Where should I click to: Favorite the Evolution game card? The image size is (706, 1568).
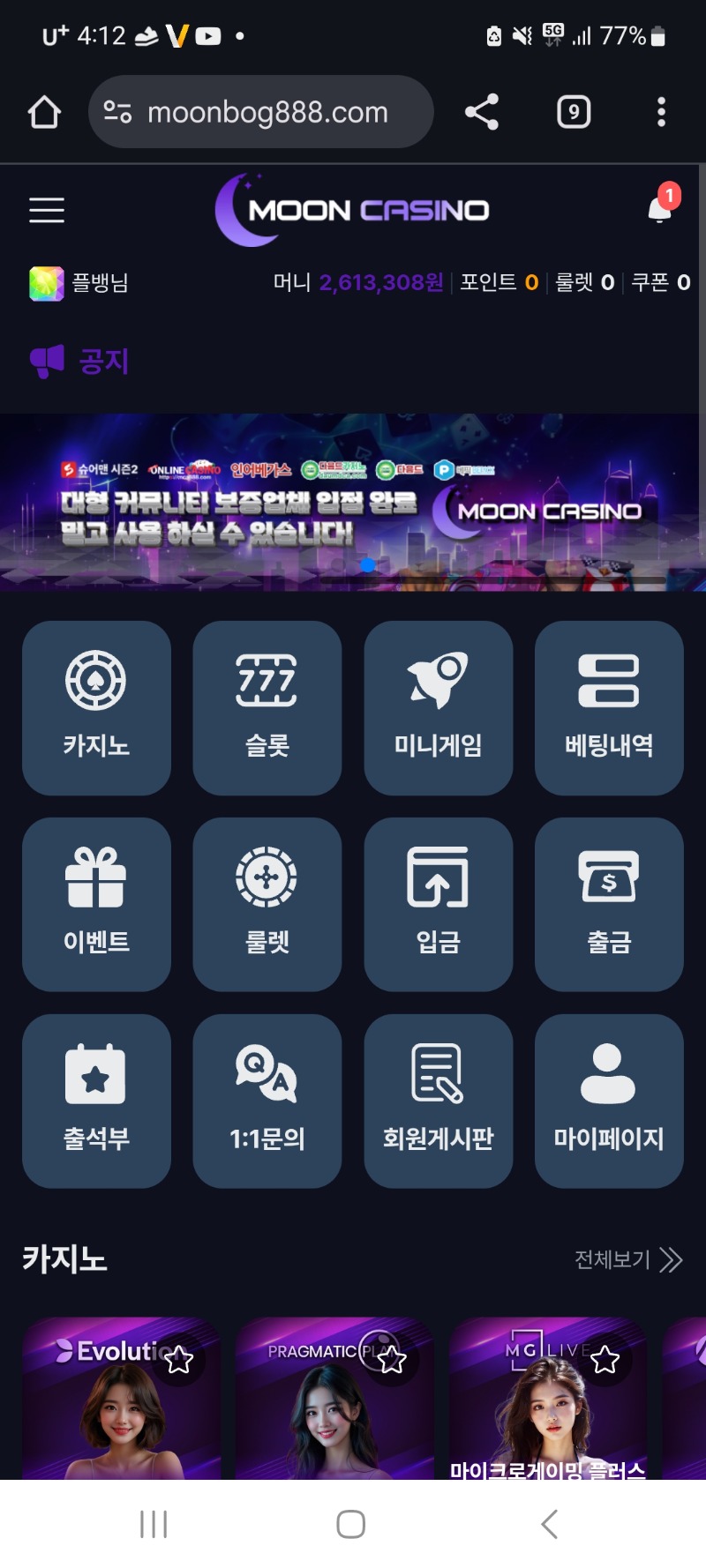pos(179,1360)
